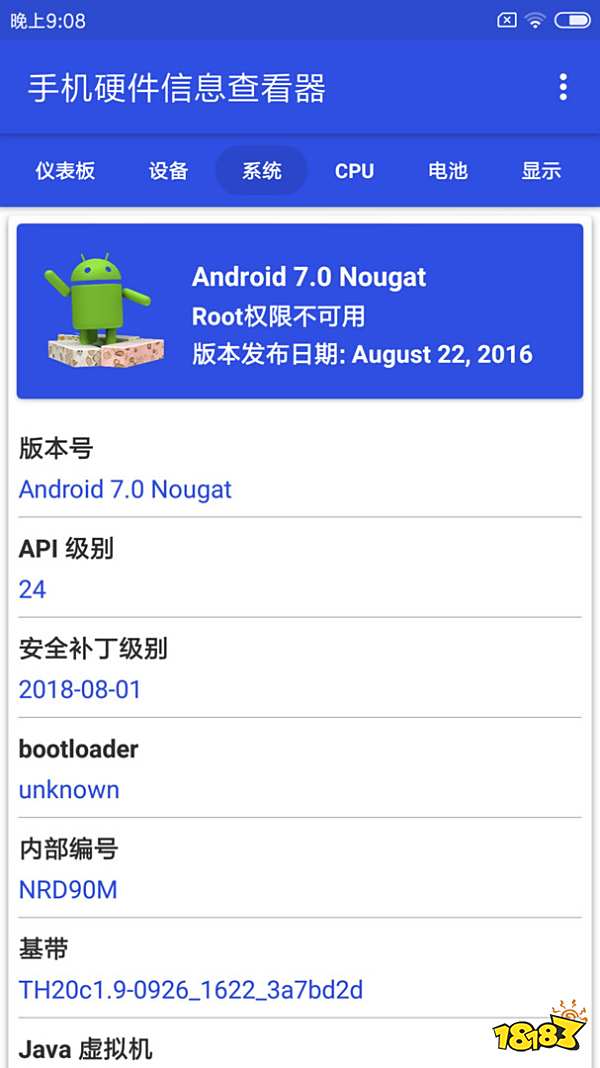Select the 系统 tab
The height and width of the screenshot is (1068, 600).
tap(261, 171)
